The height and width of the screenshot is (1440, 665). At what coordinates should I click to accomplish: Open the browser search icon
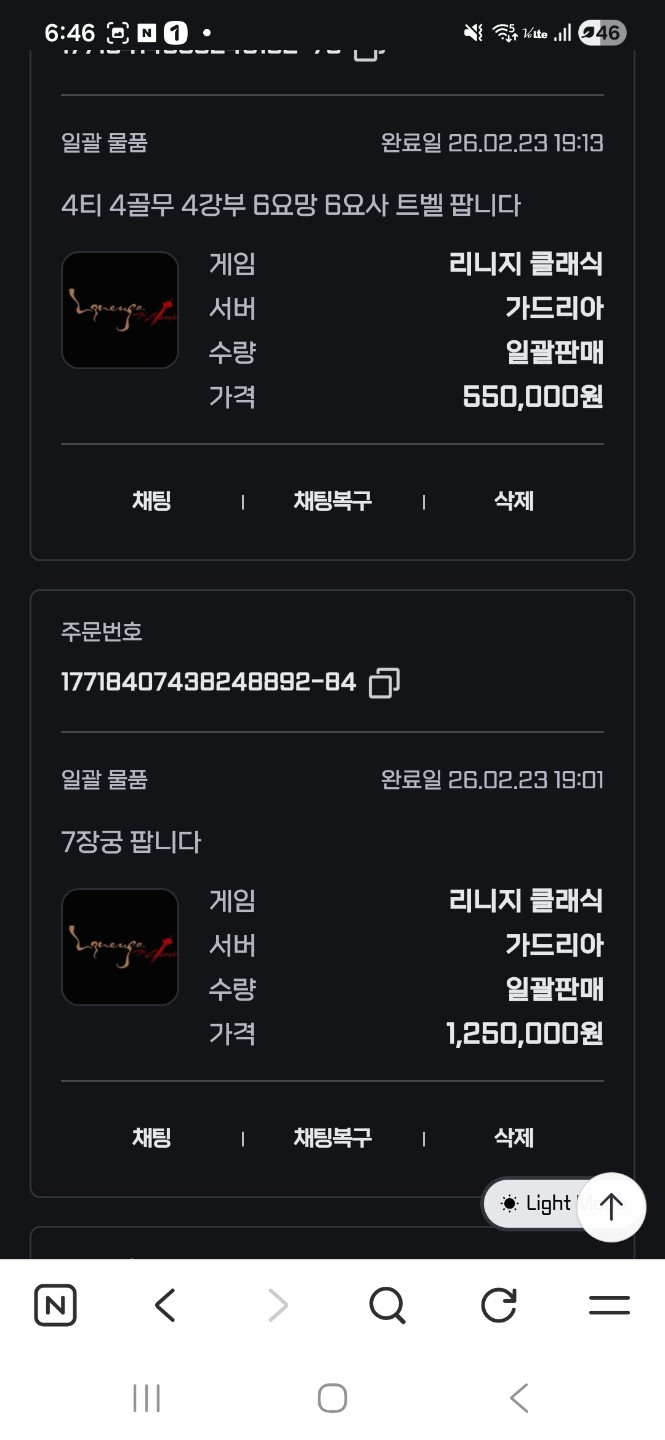pyautogui.click(x=387, y=1305)
